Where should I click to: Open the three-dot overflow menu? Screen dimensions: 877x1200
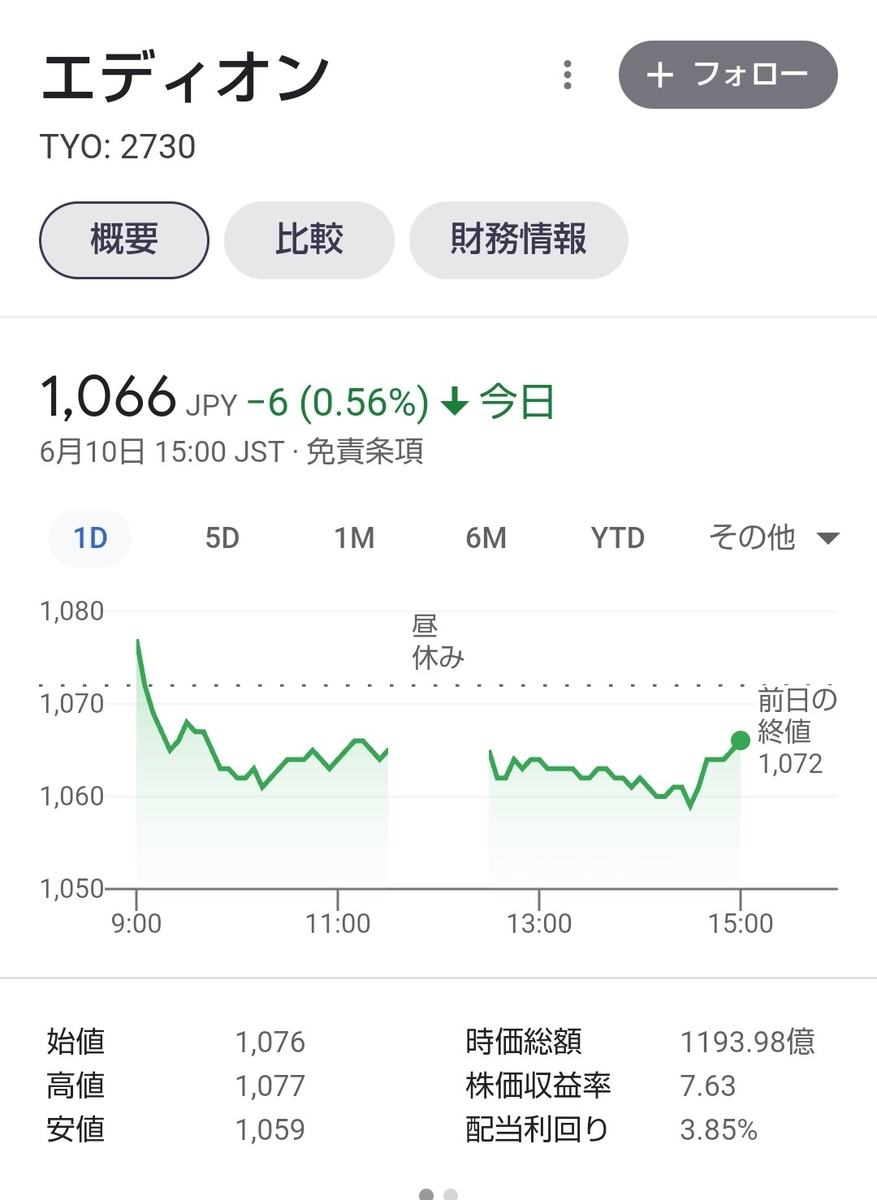[x=567, y=74]
